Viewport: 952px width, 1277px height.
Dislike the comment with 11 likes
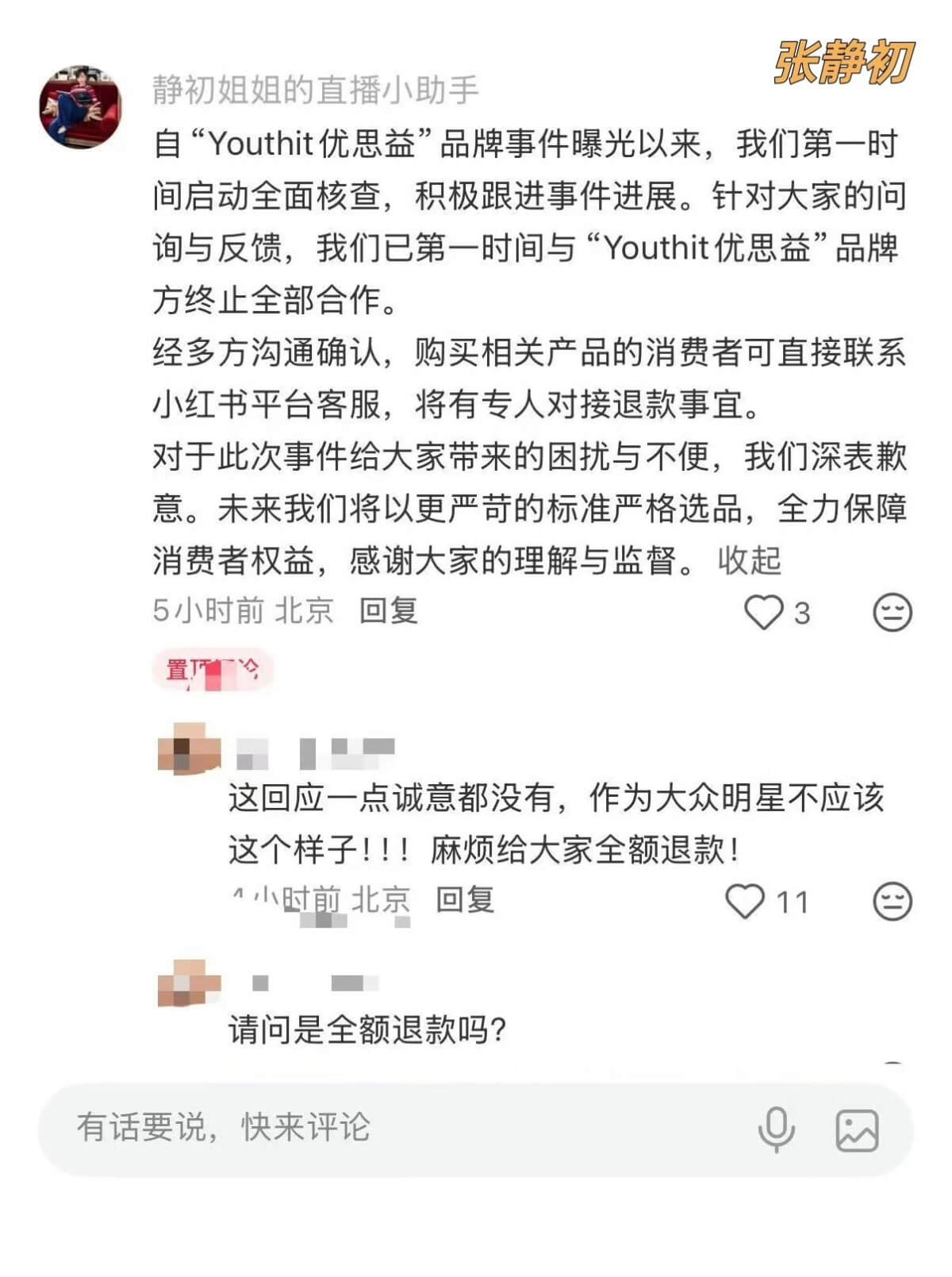892,902
